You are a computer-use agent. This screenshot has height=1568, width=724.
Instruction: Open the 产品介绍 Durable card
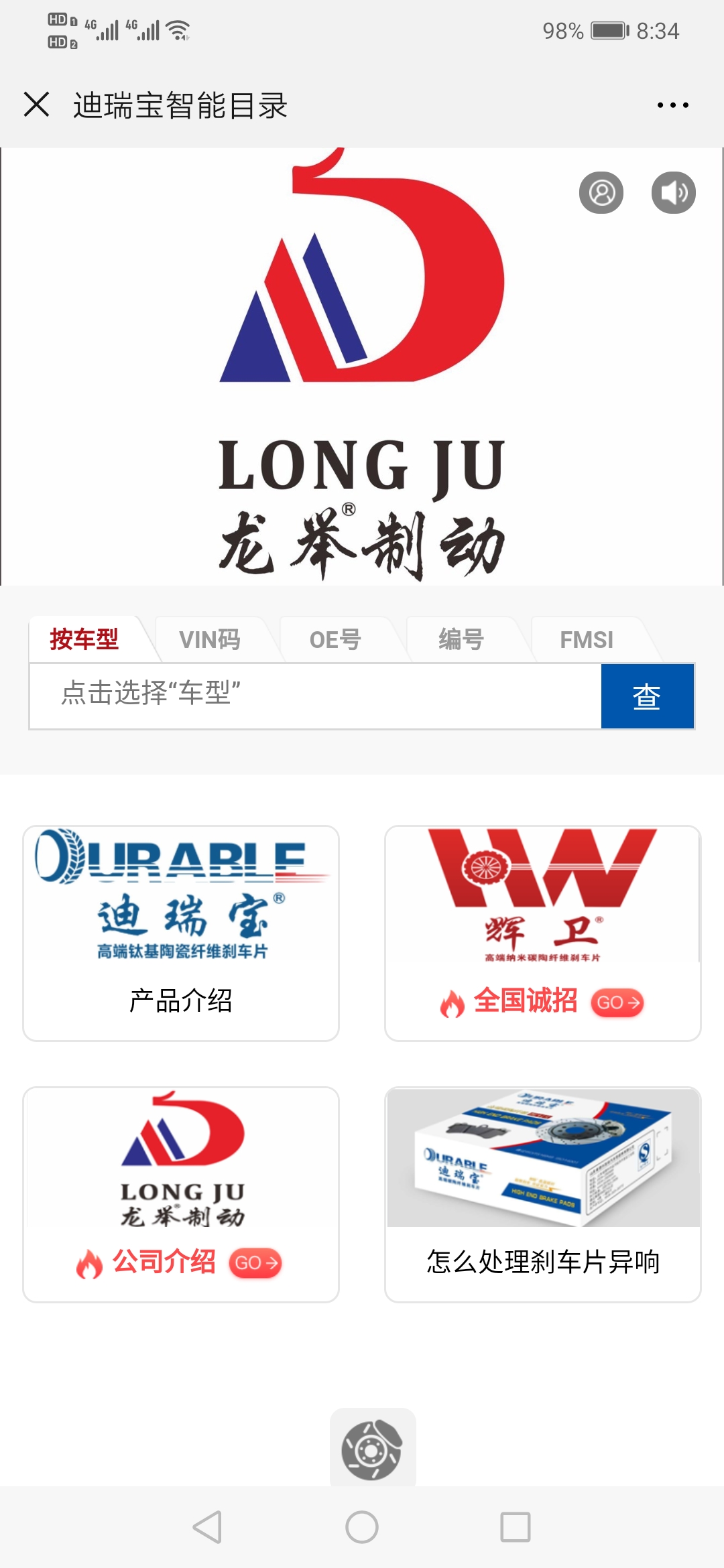pyautogui.click(x=181, y=933)
